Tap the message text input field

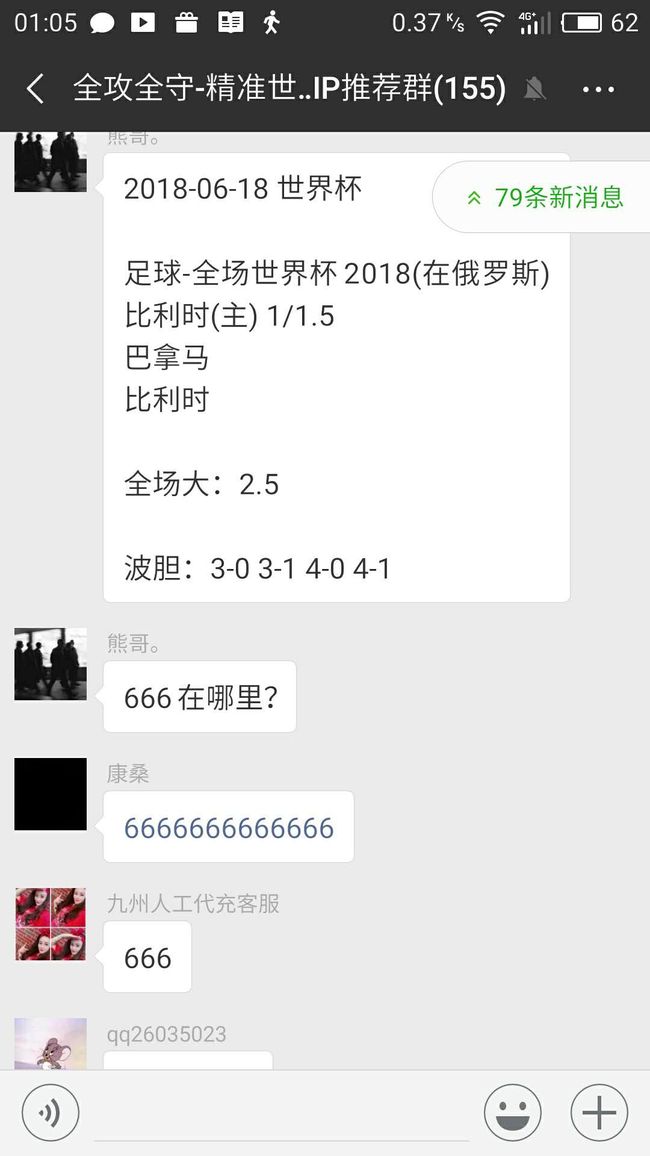click(x=282, y=1113)
